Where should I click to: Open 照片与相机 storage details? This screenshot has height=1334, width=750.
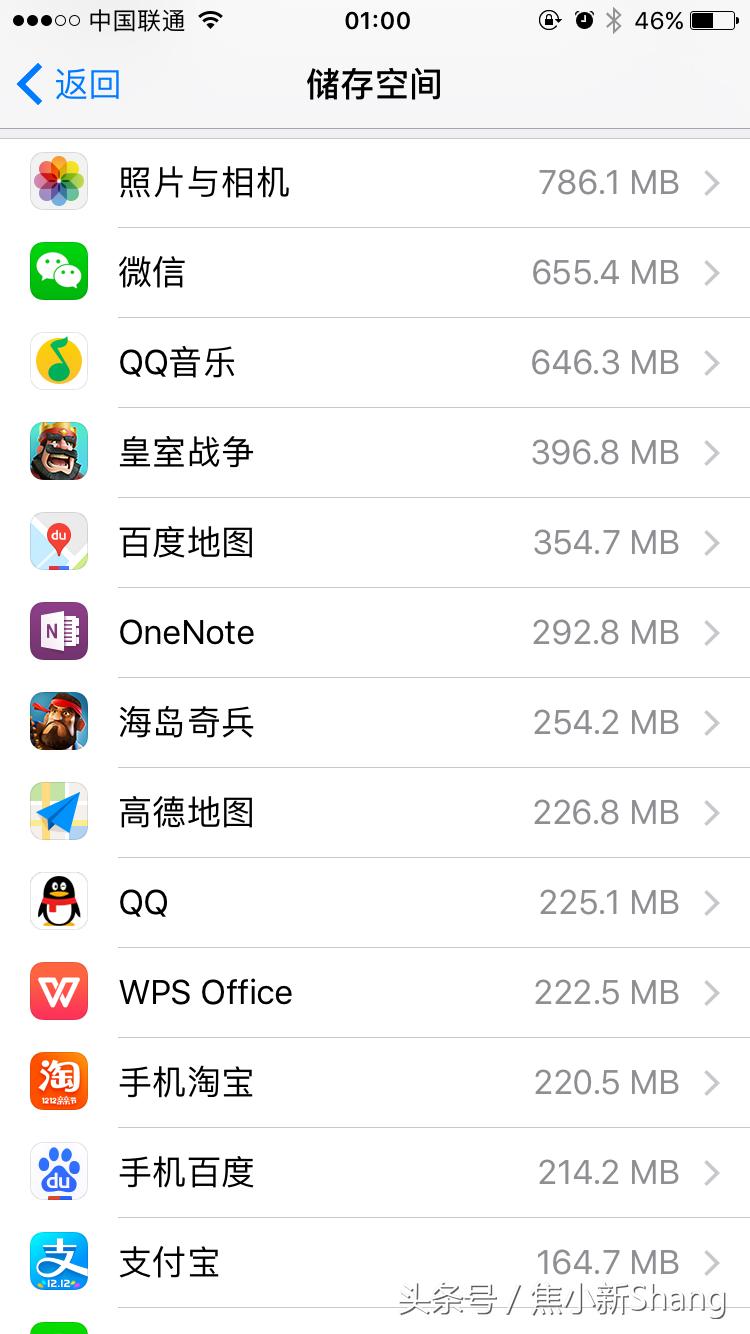coord(375,183)
